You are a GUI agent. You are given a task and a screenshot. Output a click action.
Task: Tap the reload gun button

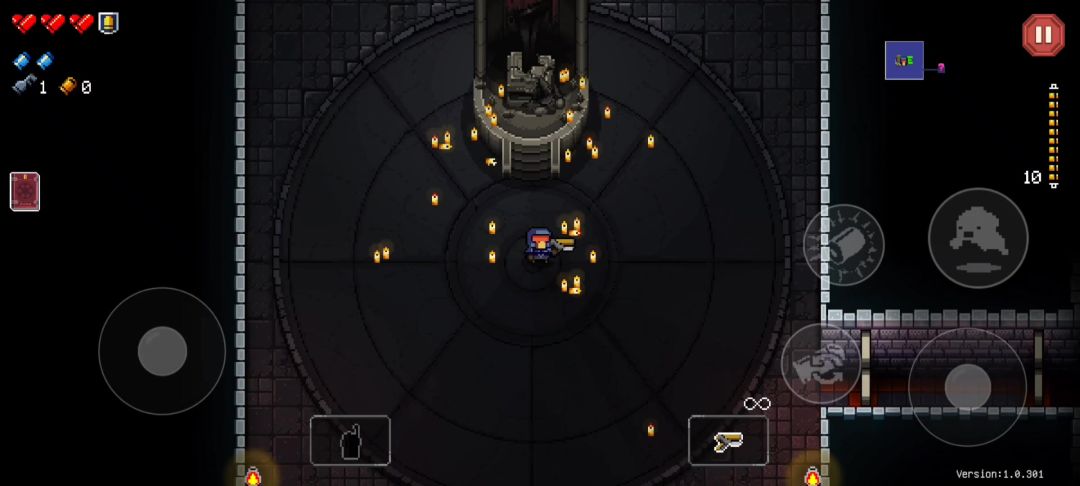(x=820, y=363)
